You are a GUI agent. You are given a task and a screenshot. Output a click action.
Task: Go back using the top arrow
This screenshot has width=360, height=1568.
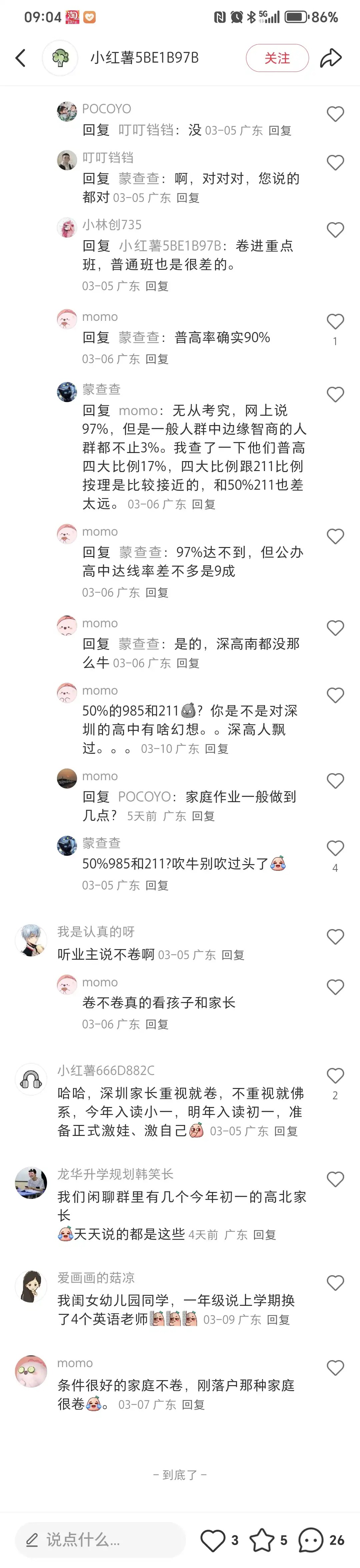(x=21, y=58)
